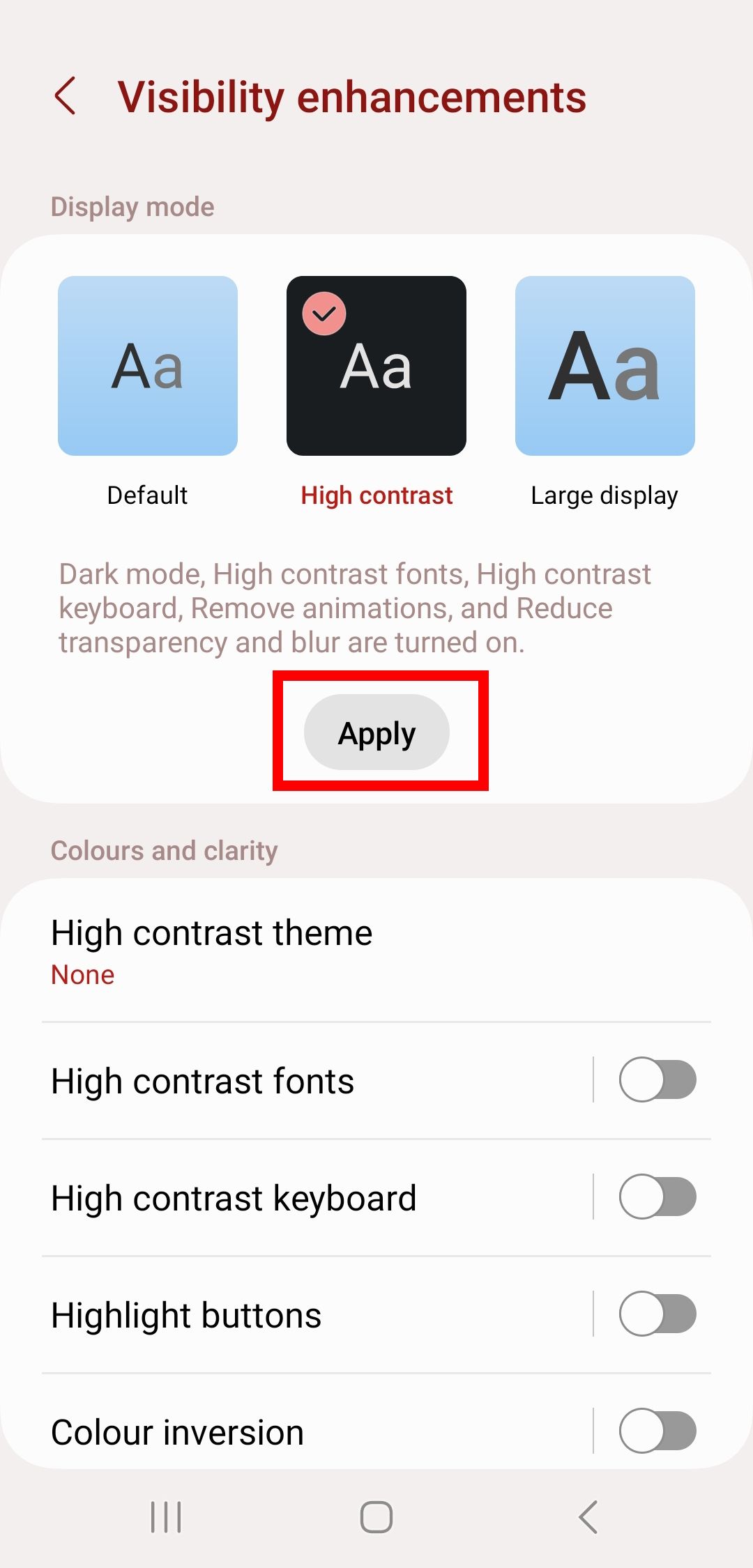Tap the Visibility enhancements title
753x1568 pixels.
tap(351, 98)
